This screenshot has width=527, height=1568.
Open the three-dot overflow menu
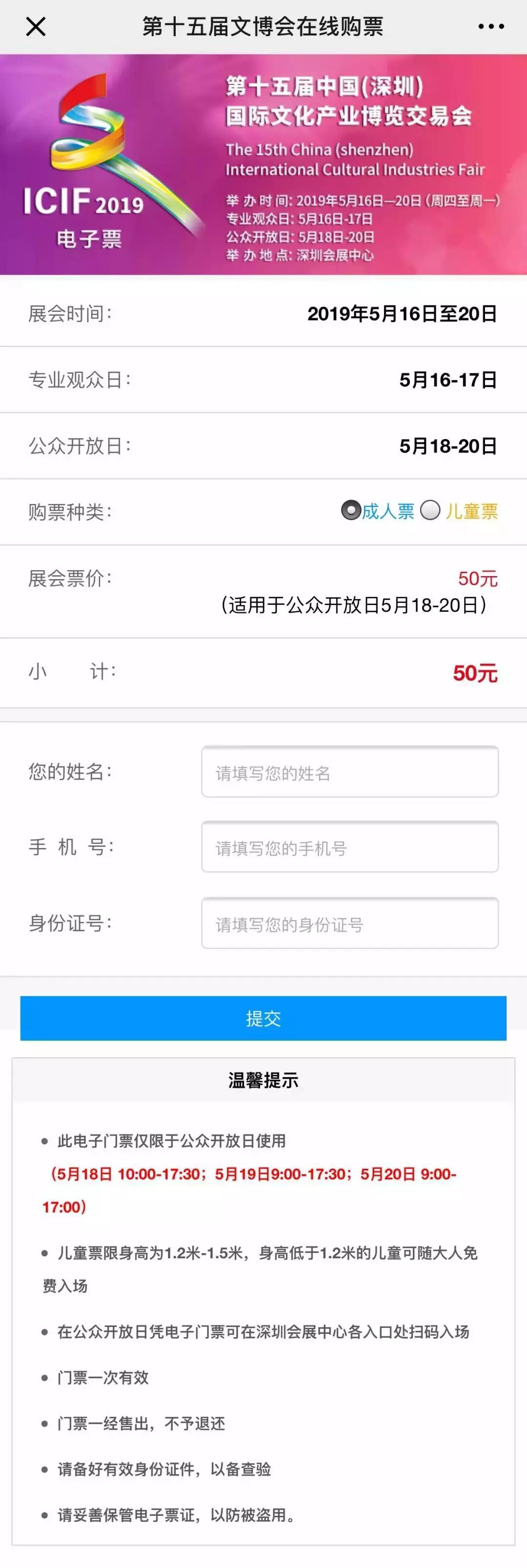coord(490,26)
